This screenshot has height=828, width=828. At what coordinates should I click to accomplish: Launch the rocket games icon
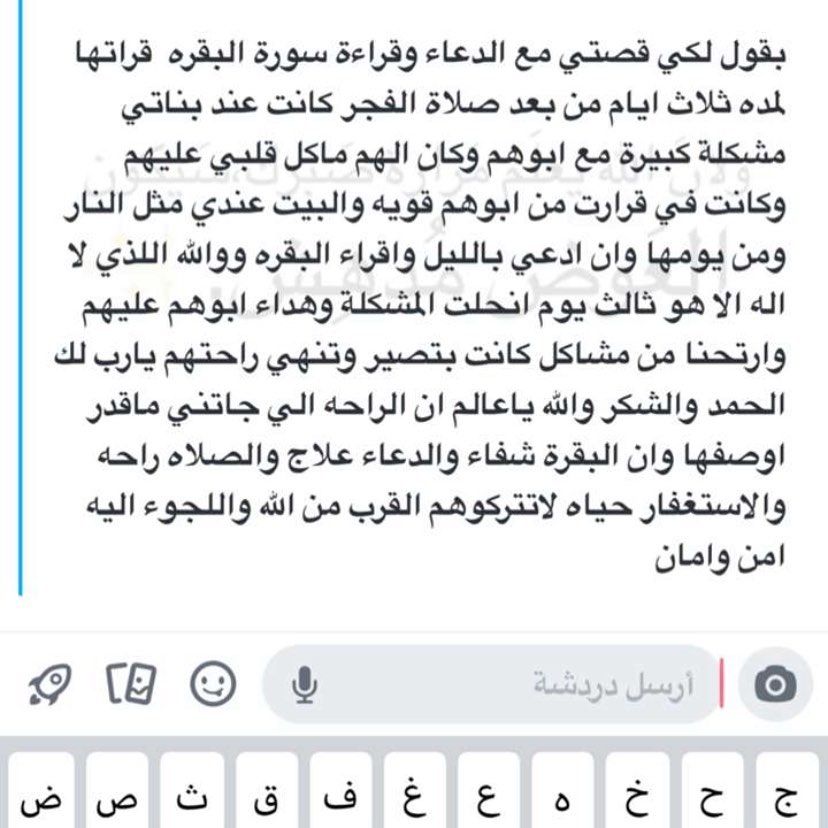48,685
